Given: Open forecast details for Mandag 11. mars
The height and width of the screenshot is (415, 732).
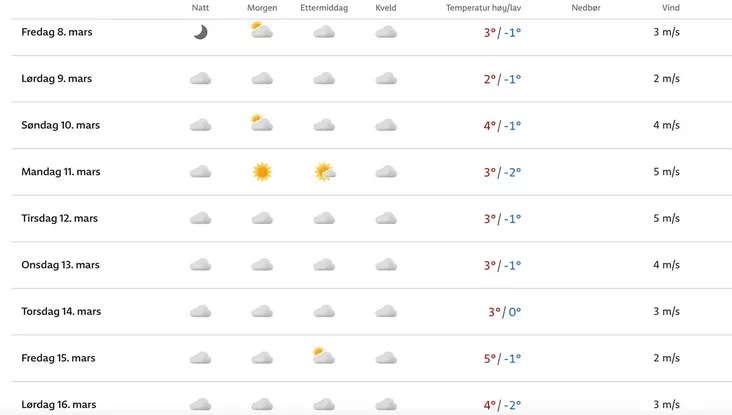Looking at the screenshot, I should point(61,172).
